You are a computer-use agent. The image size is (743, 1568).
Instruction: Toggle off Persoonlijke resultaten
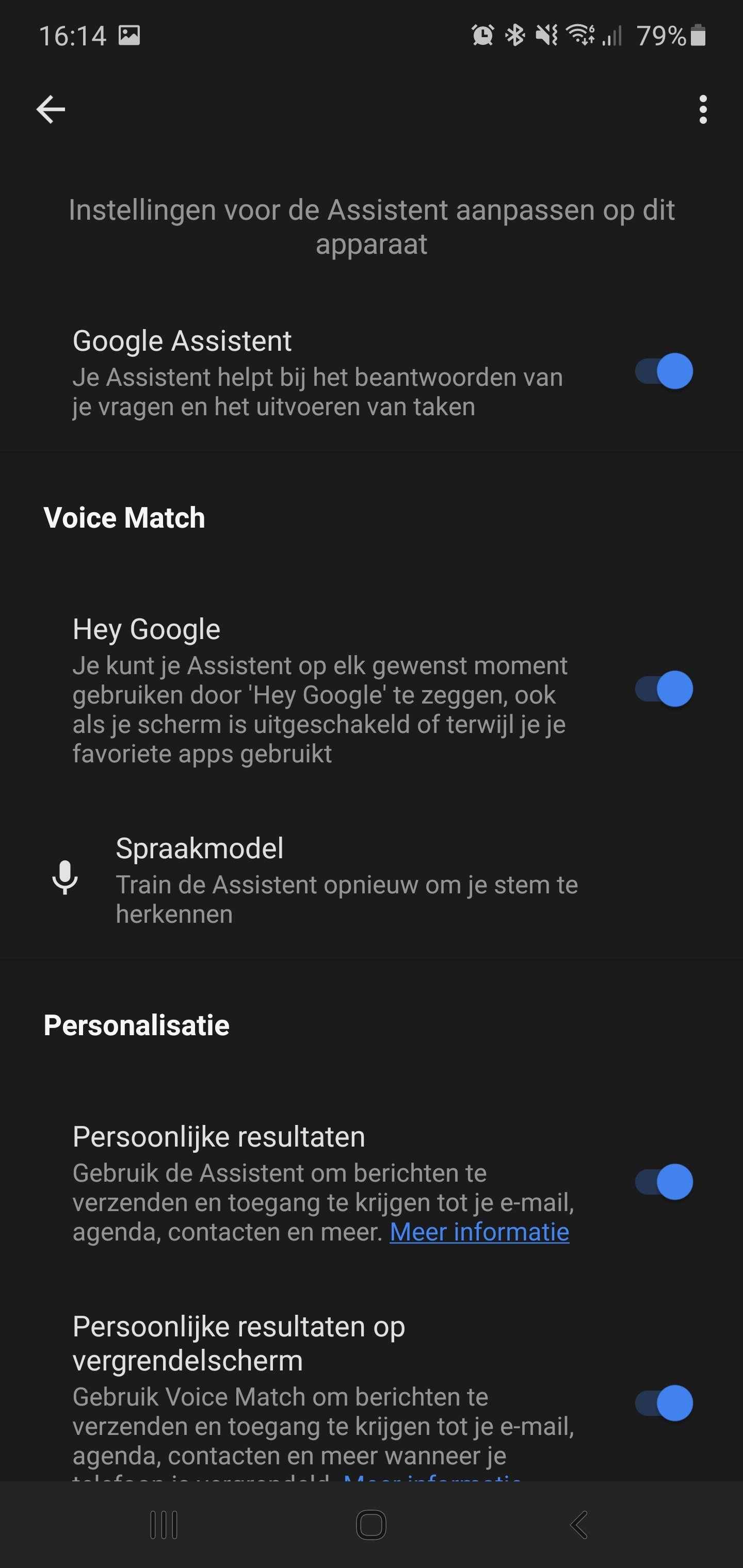point(664,1182)
